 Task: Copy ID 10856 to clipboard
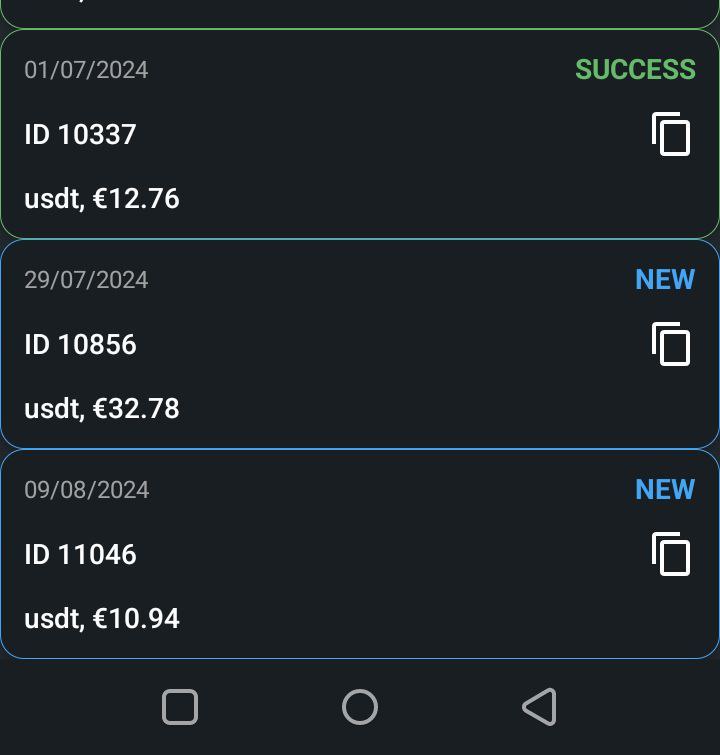671,344
